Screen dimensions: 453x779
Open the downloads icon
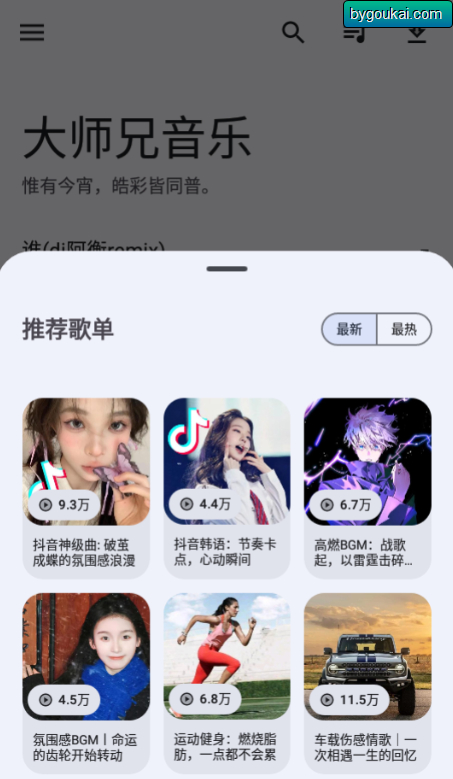point(417,33)
